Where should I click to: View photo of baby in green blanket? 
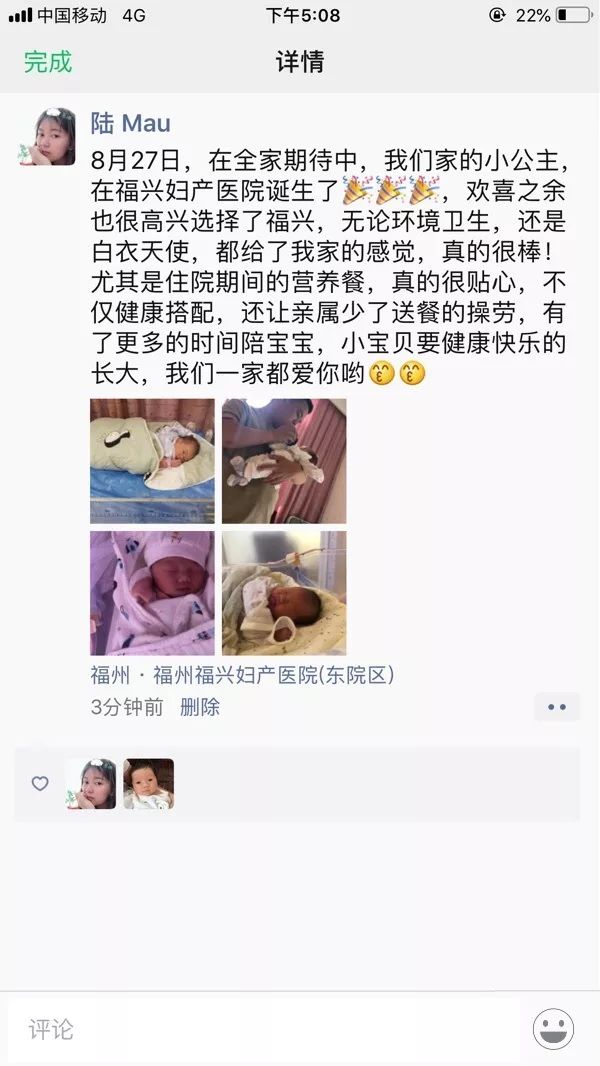[x=152, y=460]
